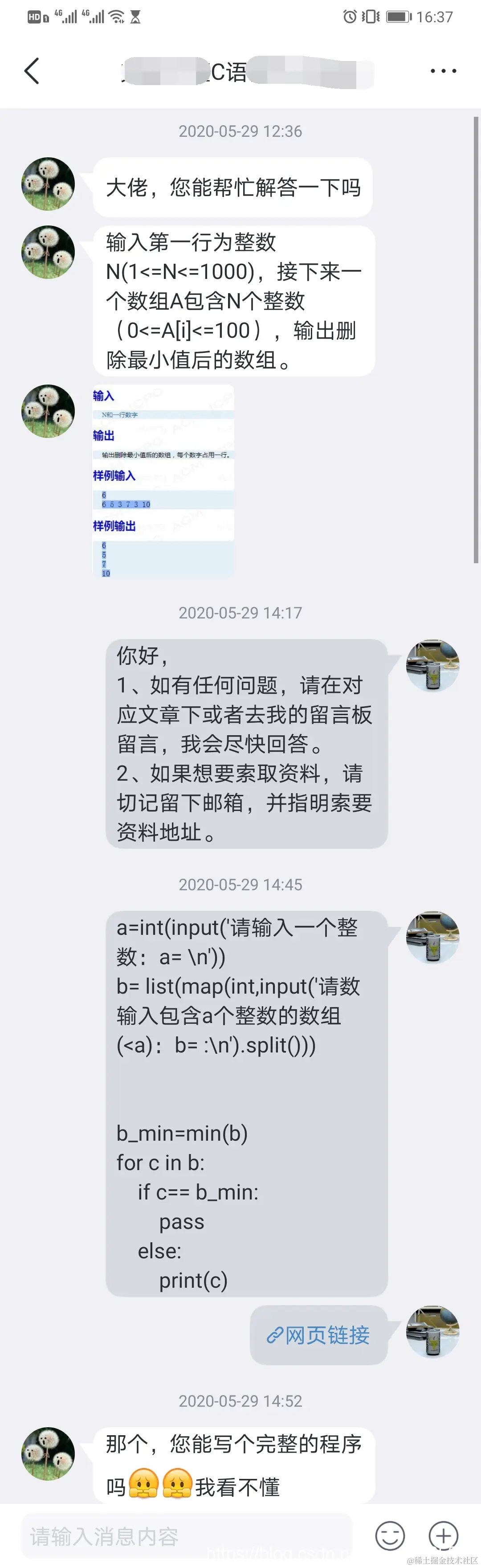The width and height of the screenshot is (481, 1568).
Task: Open dandelion avatar beside 大佬，您能帮忙解答一下吗
Action: (48, 184)
